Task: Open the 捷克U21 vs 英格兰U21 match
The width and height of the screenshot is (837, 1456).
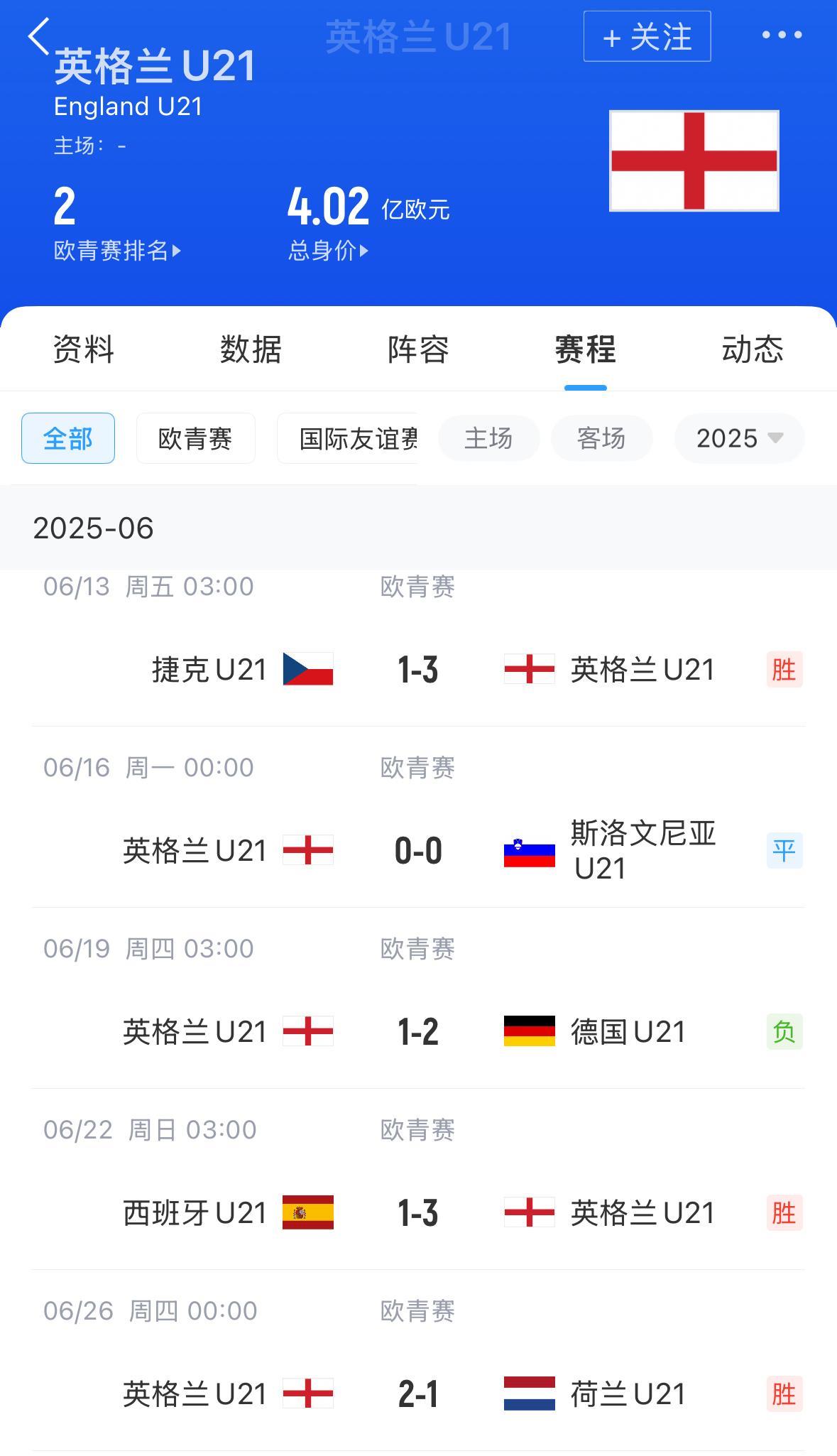Action: click(x=418, y=648)
